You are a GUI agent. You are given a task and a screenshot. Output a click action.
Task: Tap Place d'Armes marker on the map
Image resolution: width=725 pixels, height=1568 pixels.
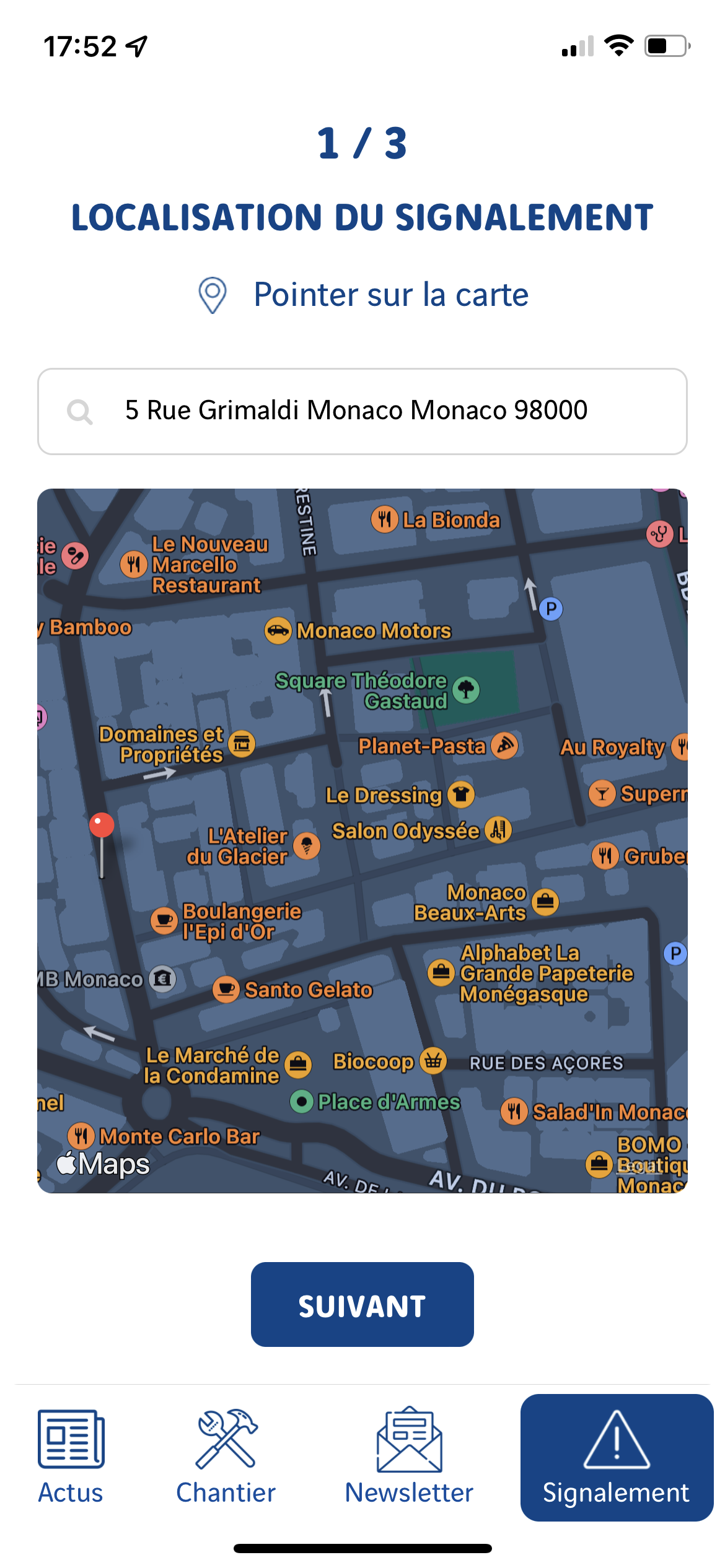pos(302,1102)
